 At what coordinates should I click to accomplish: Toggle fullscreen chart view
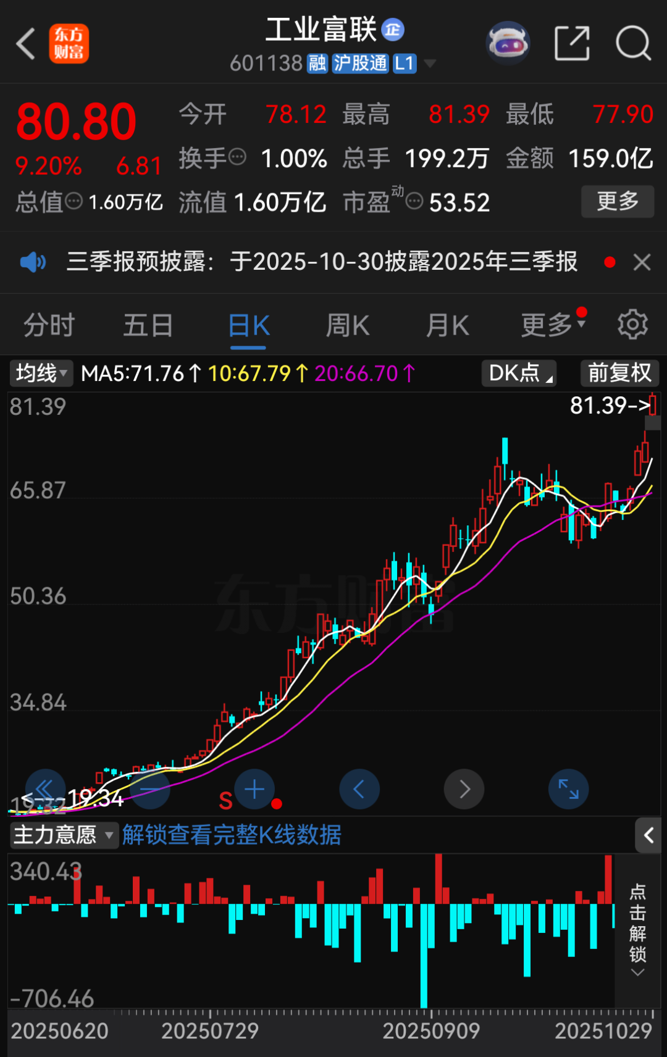click(x=568, y=789)
